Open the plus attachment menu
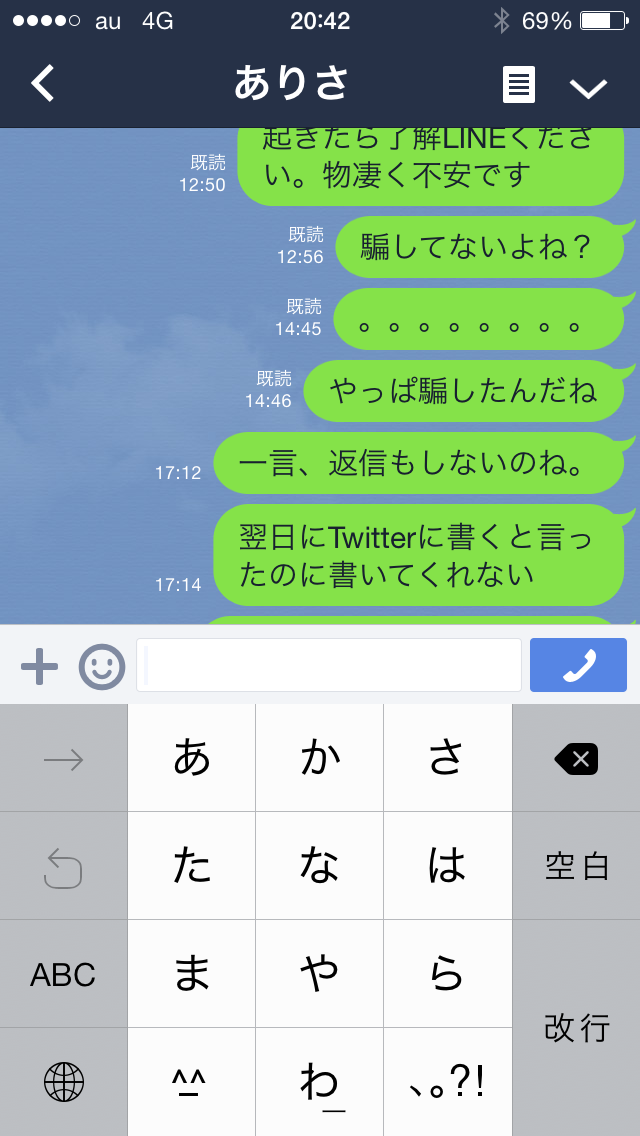 tap(39, 666)
